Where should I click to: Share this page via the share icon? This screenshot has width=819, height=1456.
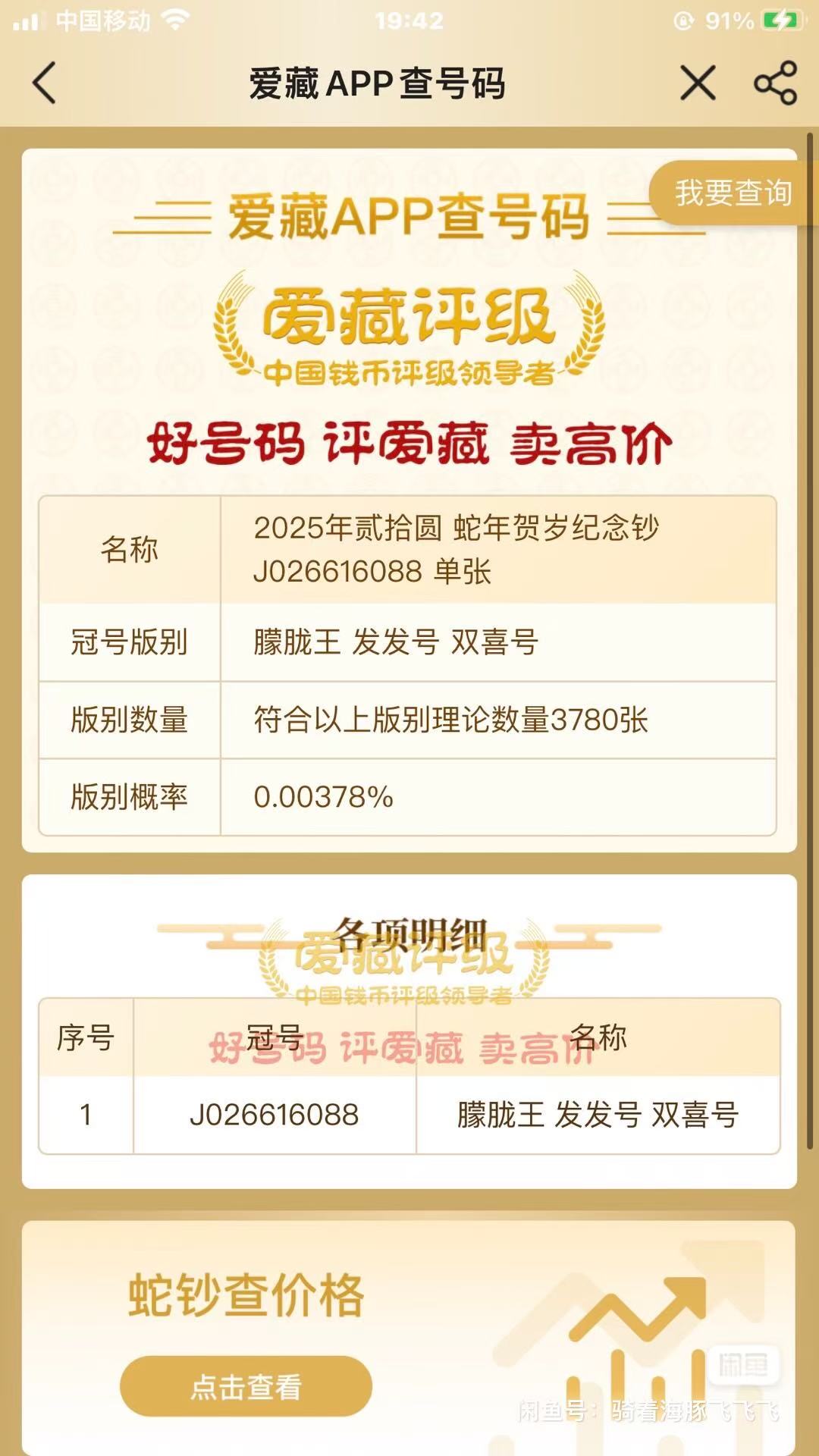775,83
